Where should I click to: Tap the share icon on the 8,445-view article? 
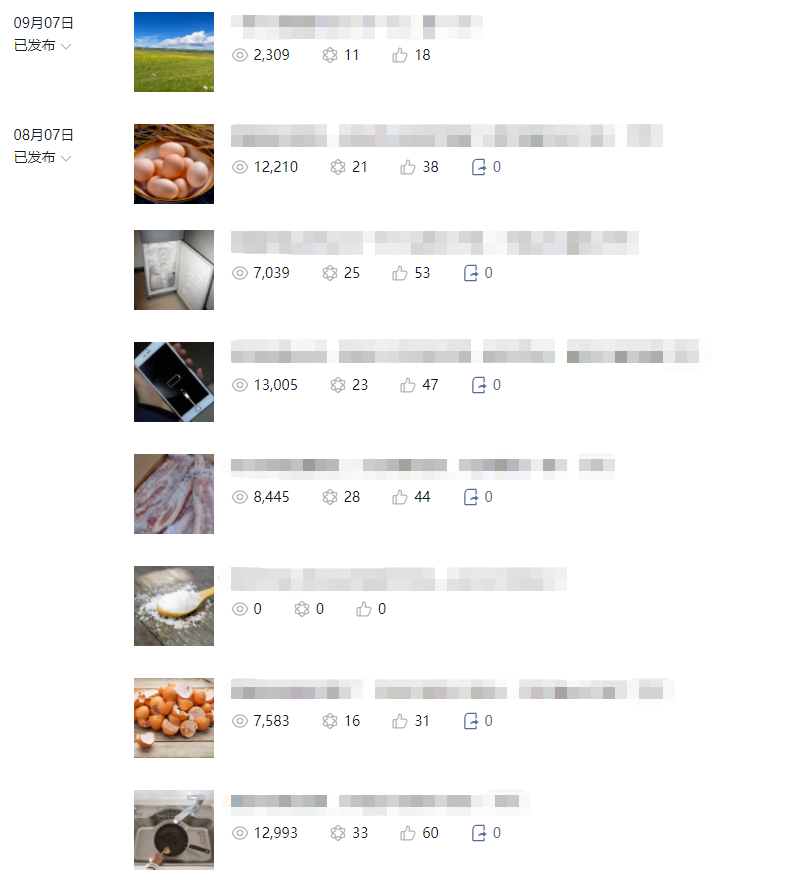pyautogui.click(x=471, y=497)
